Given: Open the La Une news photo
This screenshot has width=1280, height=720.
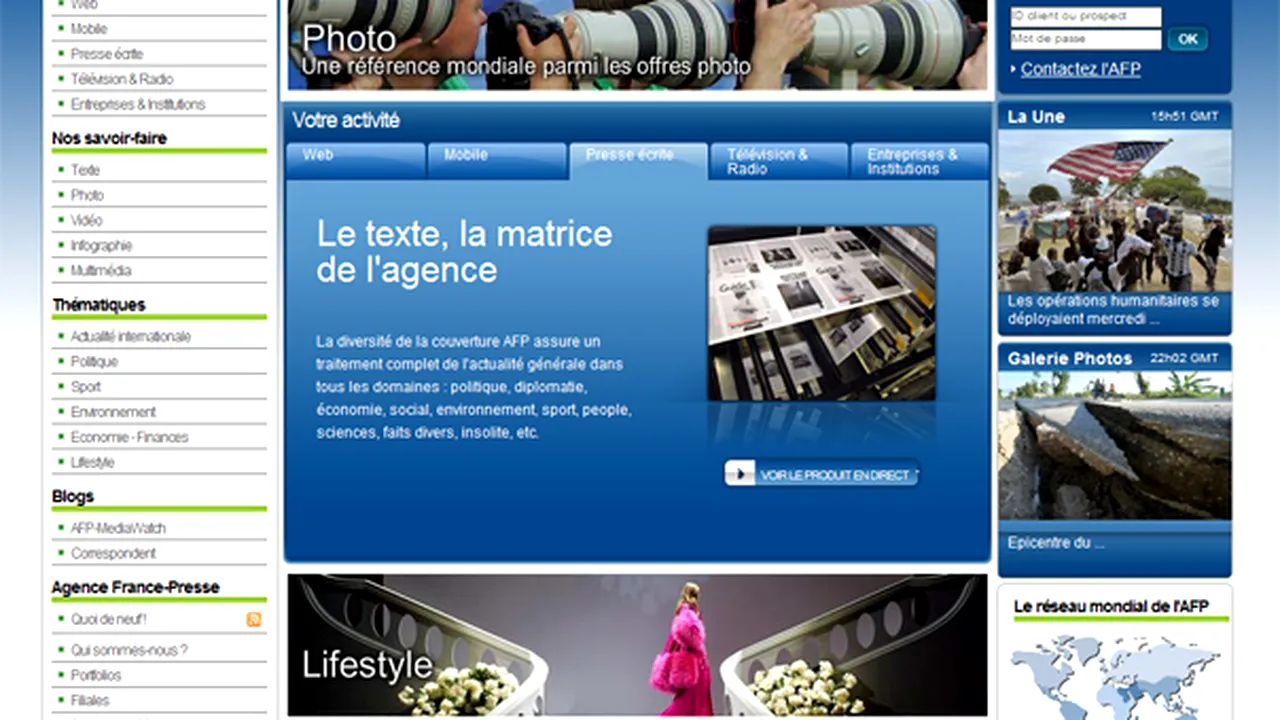Looking at the screenshot, I should coord(1114,210).
